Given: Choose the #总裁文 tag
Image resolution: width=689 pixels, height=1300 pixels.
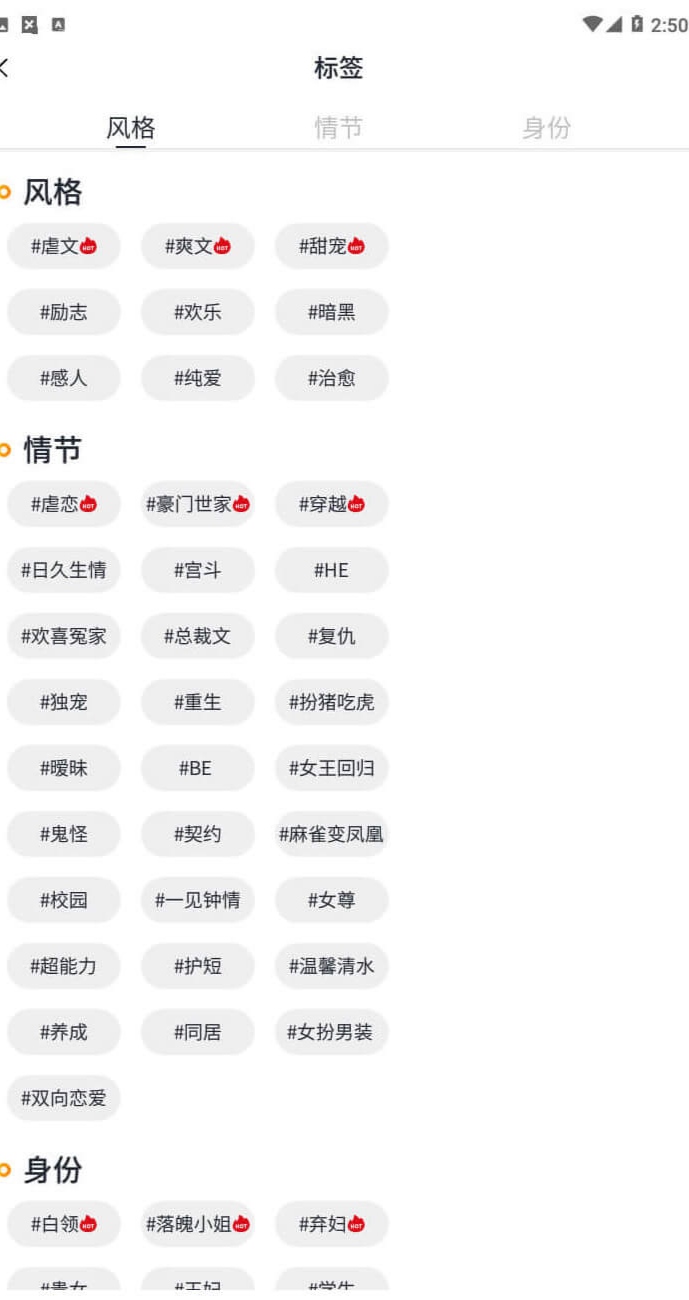Looking at the screenshot, I should pyautogui.click(x=198, y=636).
